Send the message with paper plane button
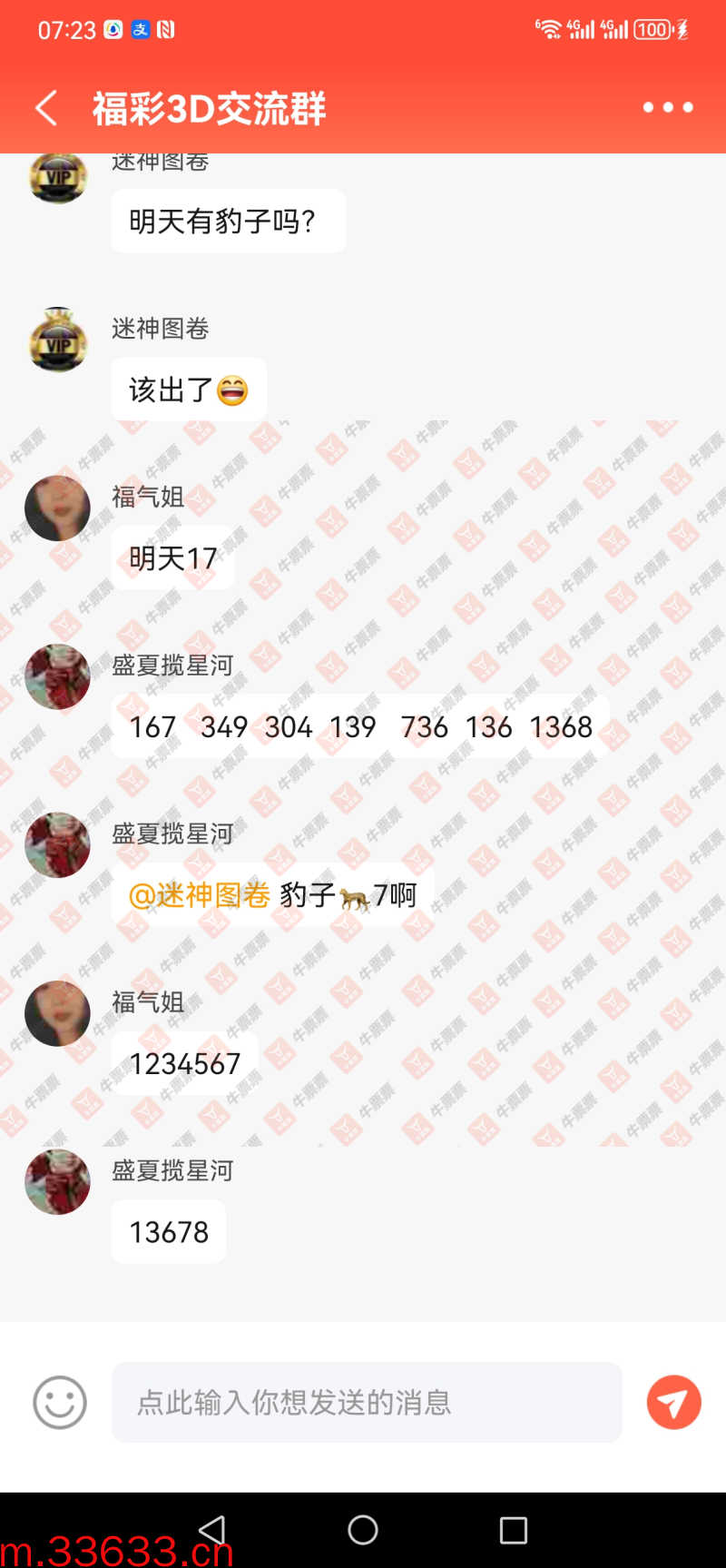The height and width of the screenshot is (1568, 726). 673,1403
